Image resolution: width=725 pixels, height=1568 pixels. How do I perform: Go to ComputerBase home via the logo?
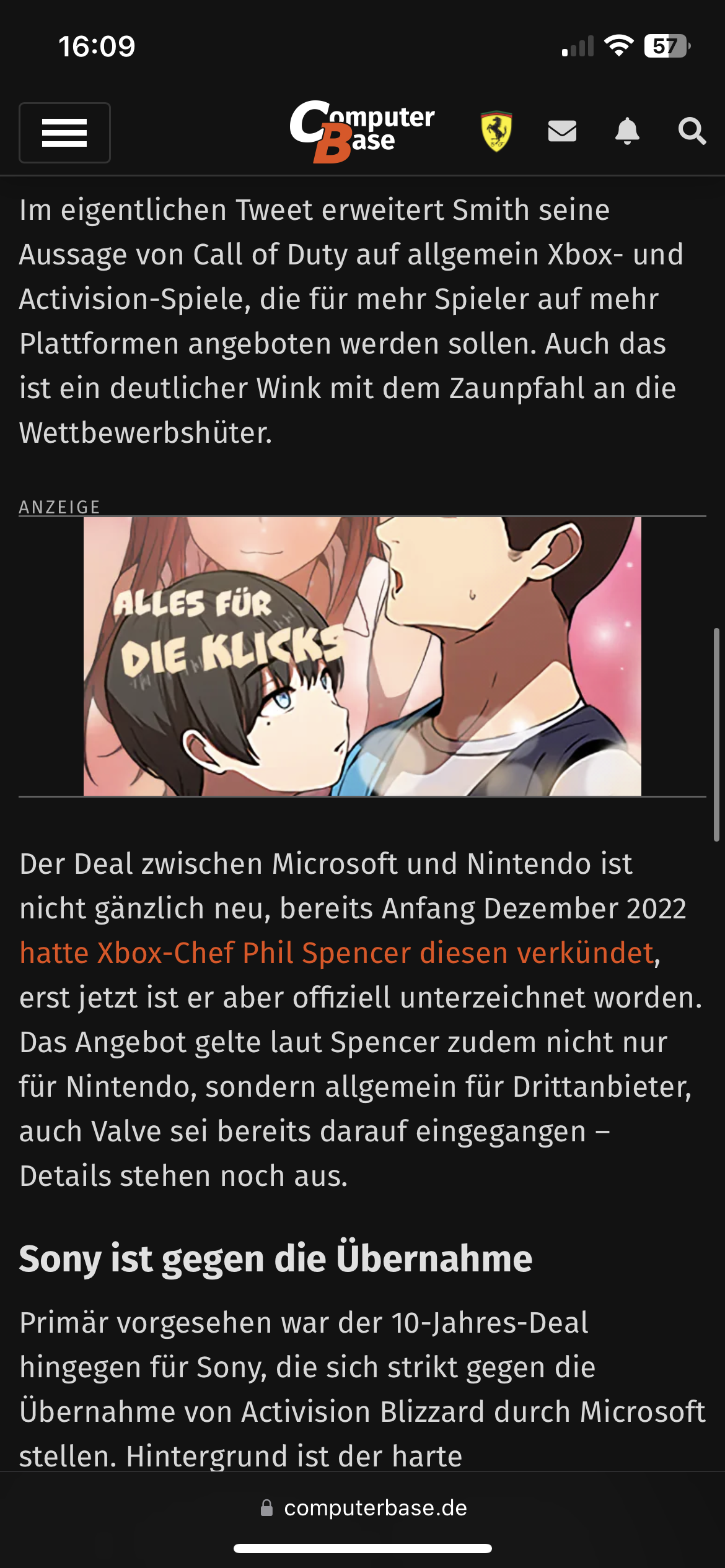(362, 131)
